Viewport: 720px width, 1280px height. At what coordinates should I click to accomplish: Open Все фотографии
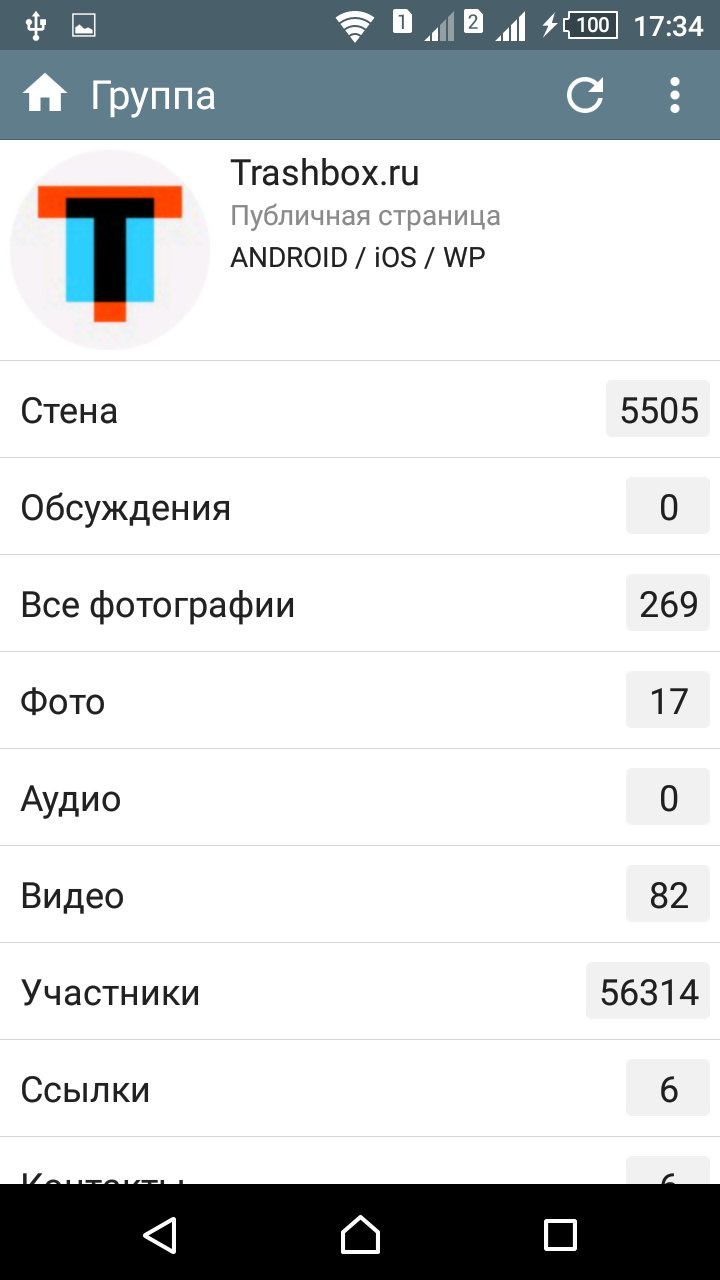360,604
